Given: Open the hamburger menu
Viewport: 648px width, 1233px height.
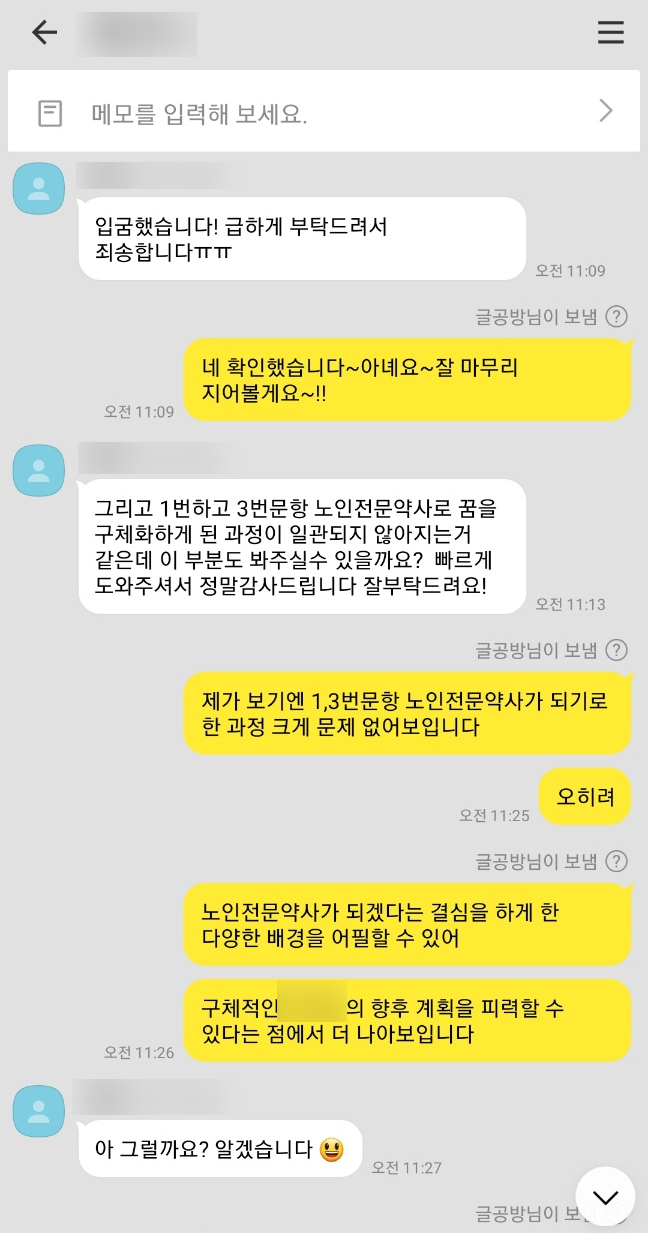Looking at the screenshot, I should [611, 33].
